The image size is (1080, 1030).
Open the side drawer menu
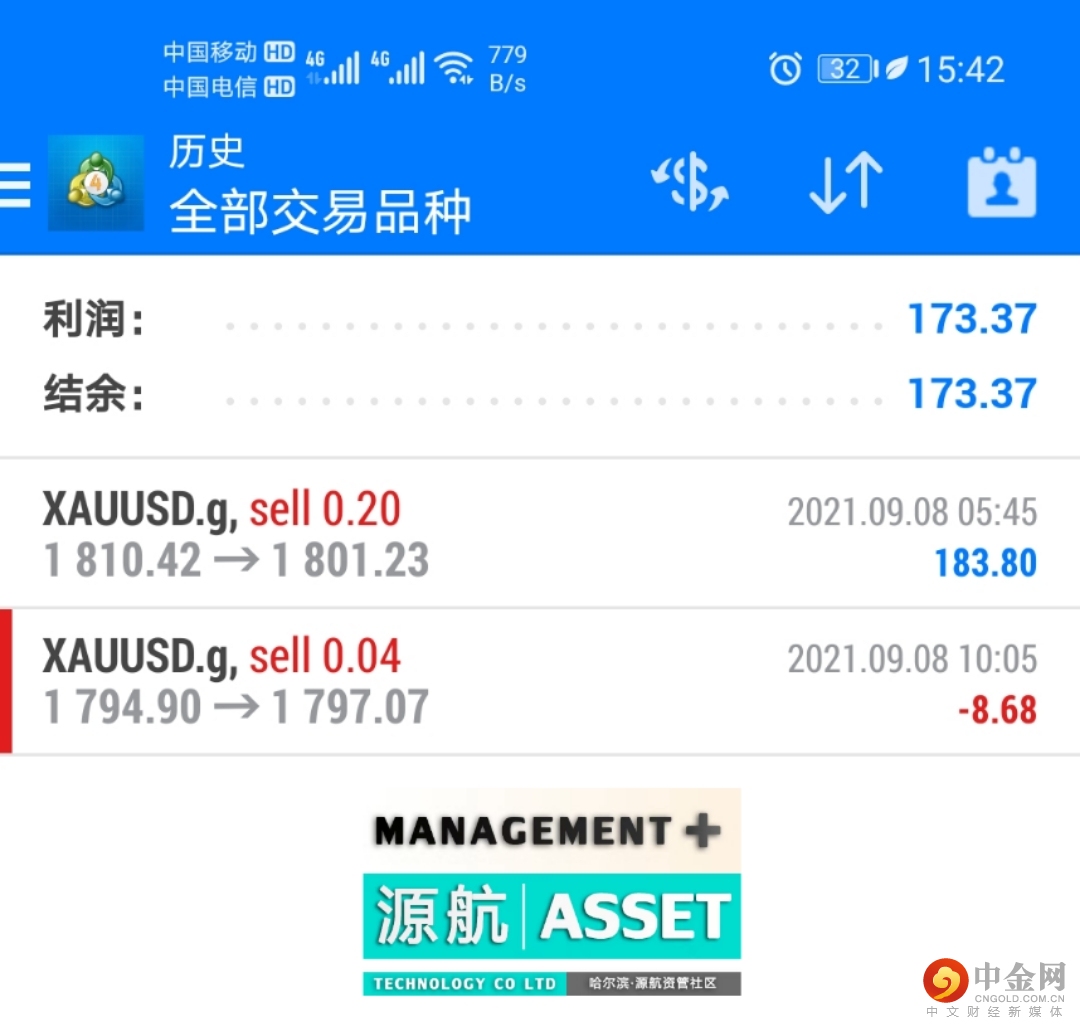tap(16, 185)
